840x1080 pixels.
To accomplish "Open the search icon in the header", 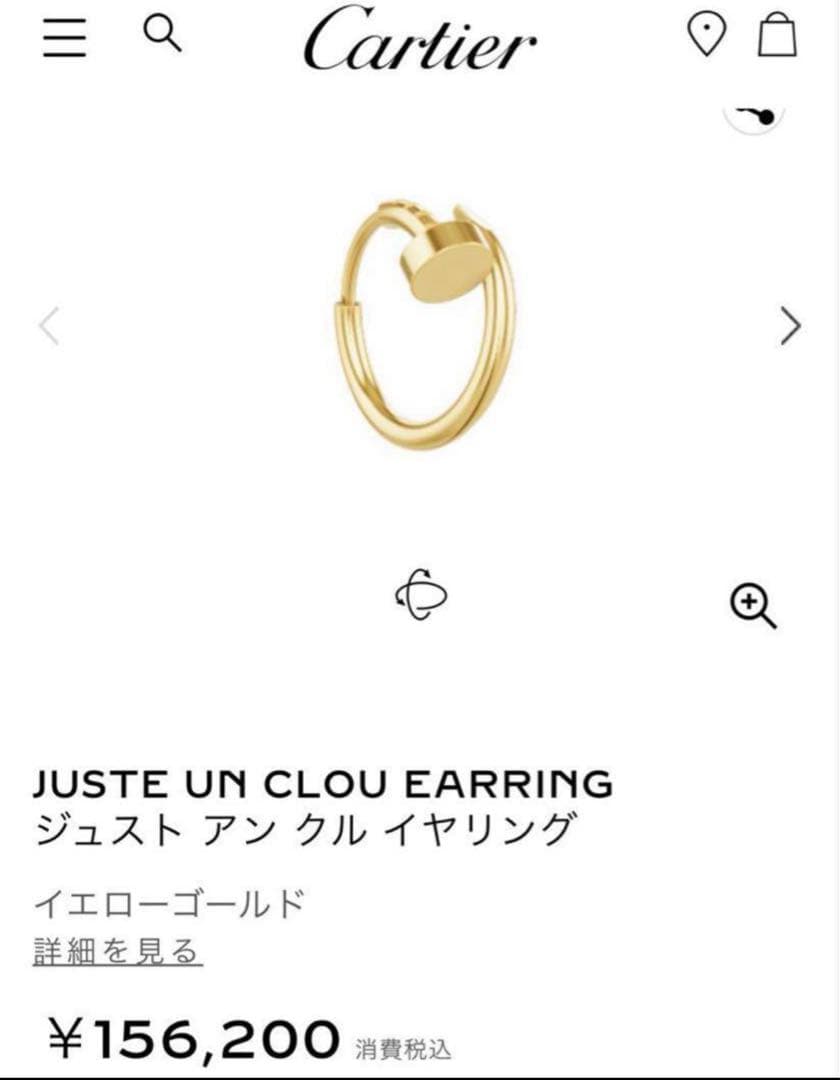I will 160,33.
